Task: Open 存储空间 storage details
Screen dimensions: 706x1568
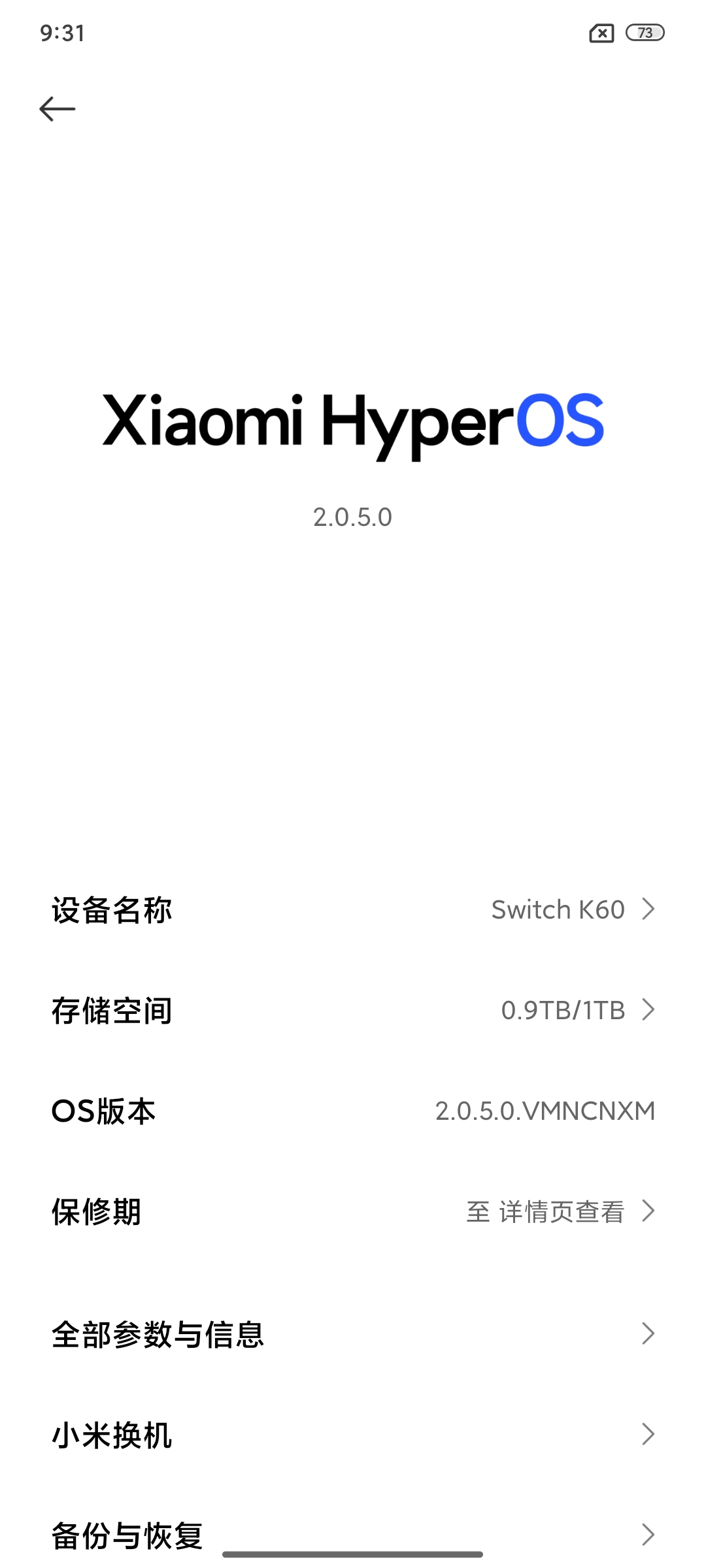Action: click(353, 1010)
